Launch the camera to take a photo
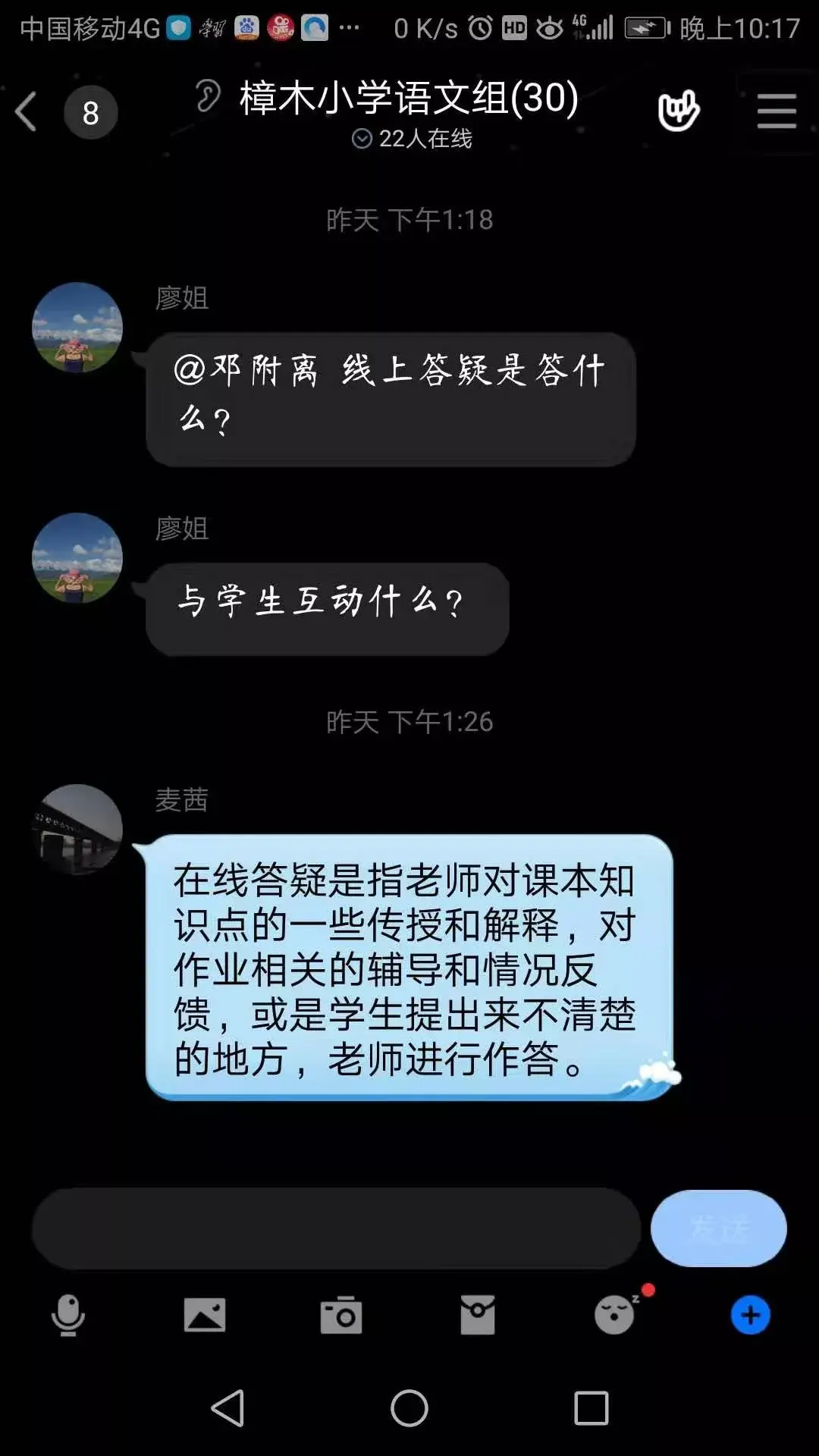Image resolution: width=819 pixels, height=1456 pixels. [x=341, y=1315]
